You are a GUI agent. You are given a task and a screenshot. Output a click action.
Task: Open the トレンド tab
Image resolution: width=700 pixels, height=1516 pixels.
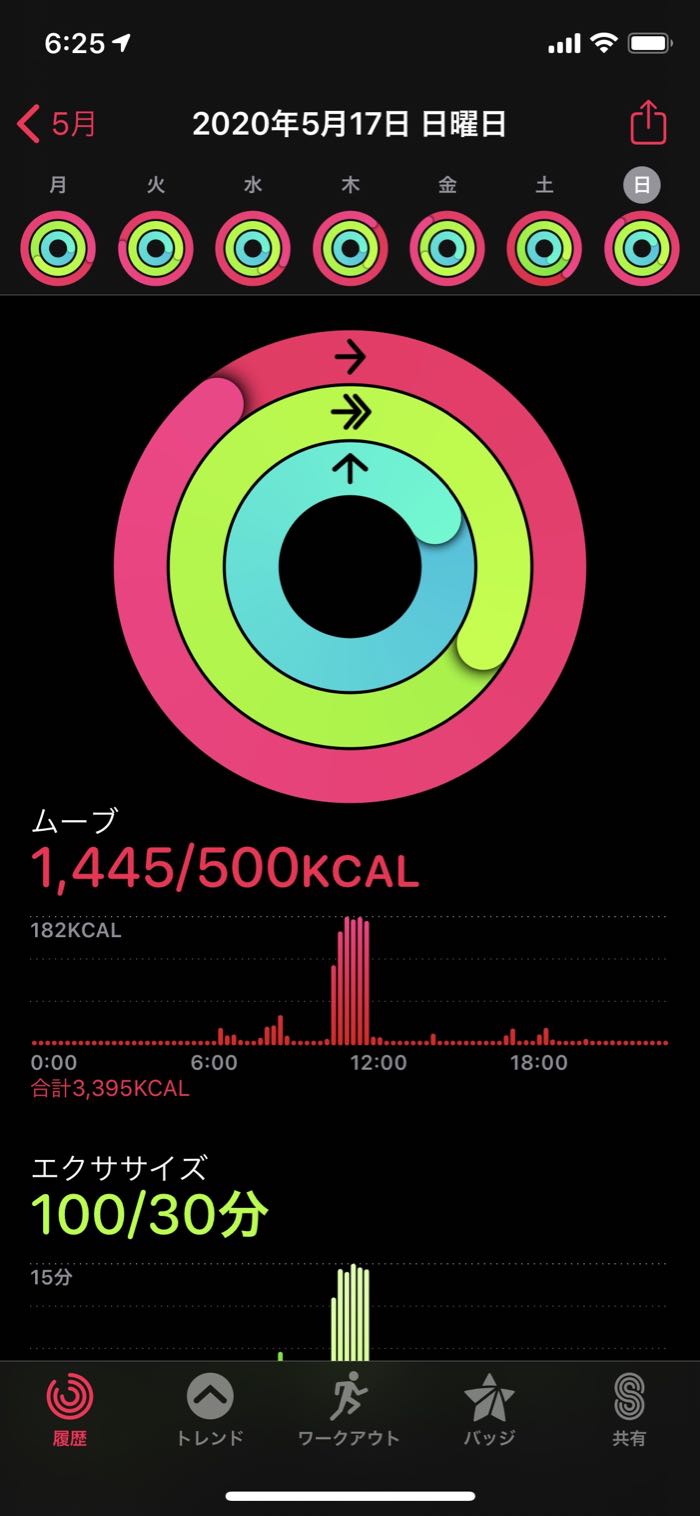(x=210, y=1410)
